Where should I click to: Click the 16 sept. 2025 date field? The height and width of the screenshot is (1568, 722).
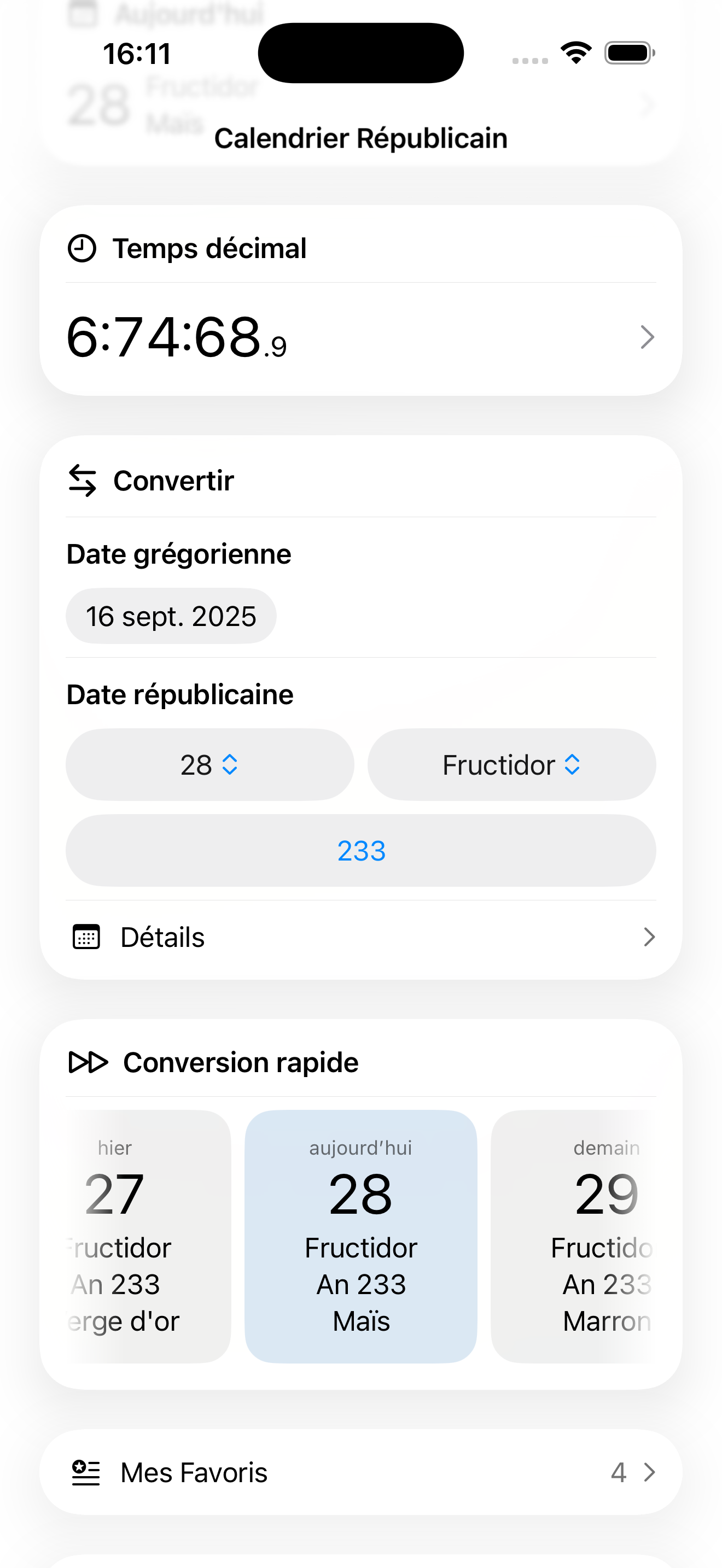[171, 616]
